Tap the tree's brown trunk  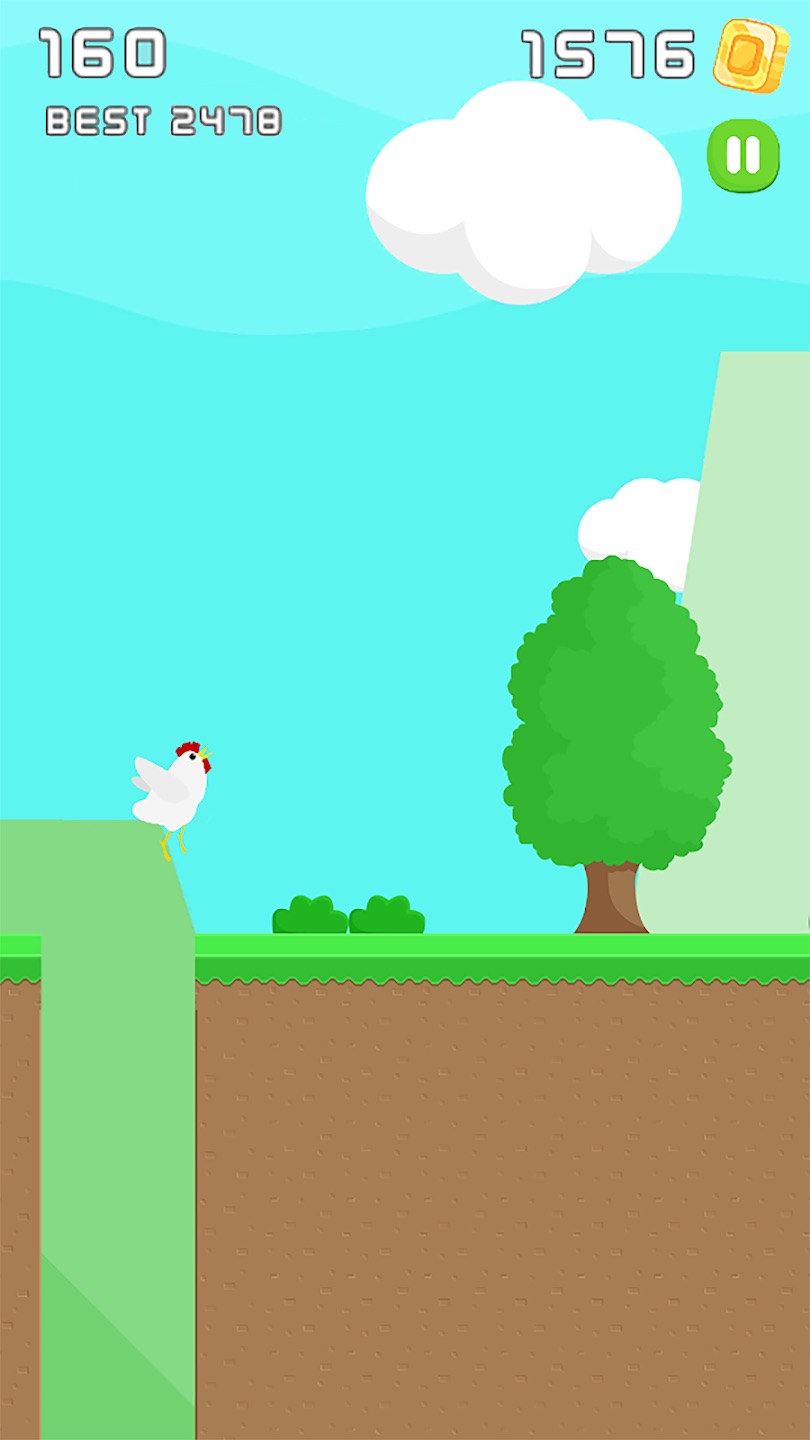610,900
